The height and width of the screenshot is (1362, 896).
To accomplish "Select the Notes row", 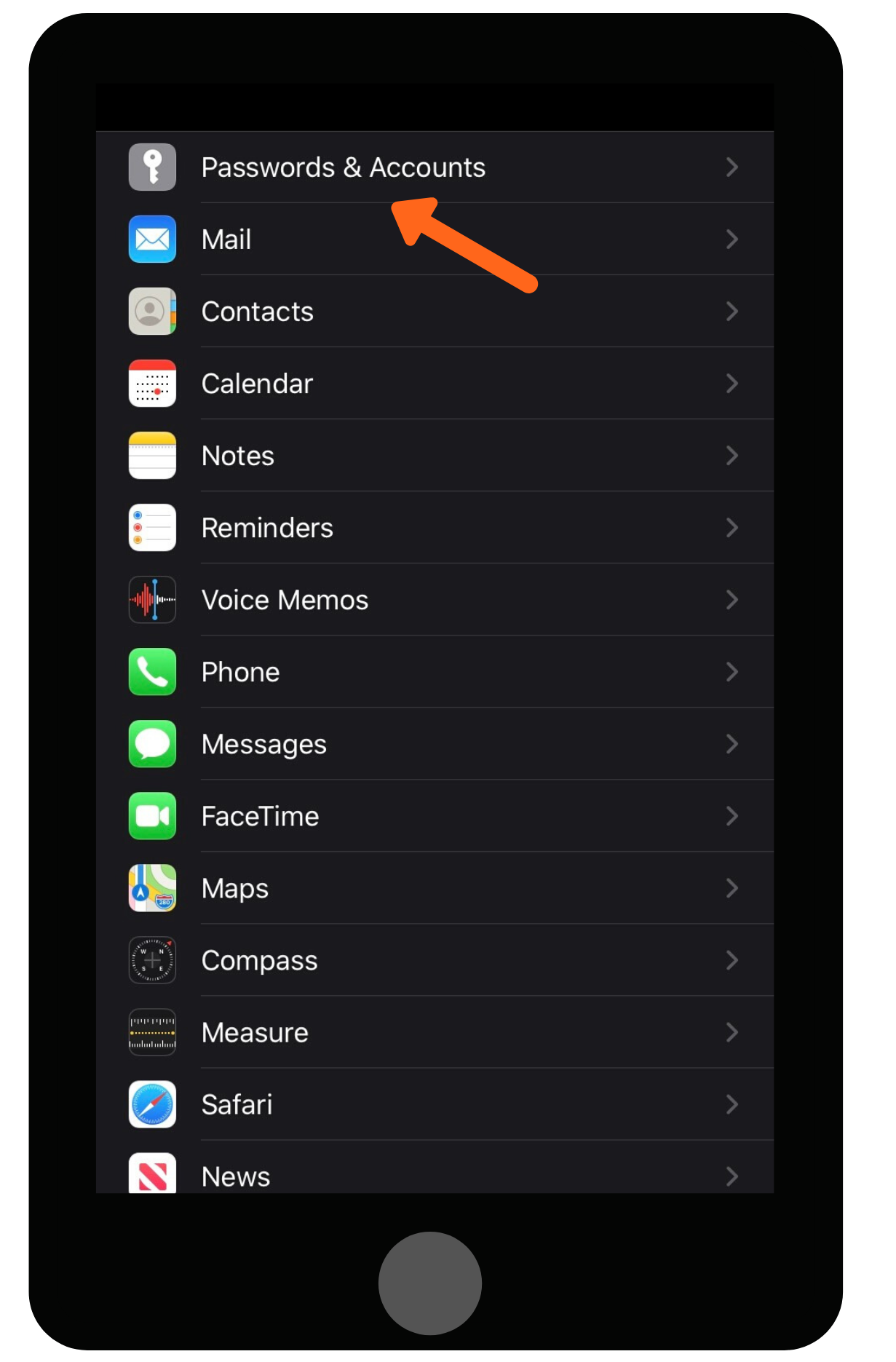I will click(x=237, y=456).
